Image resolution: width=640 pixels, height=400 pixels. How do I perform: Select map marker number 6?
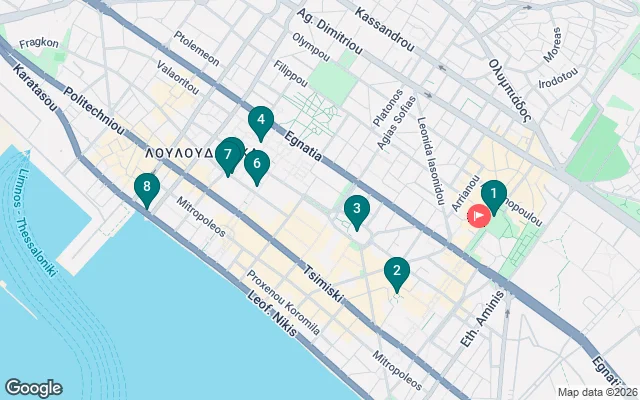[257, 163]
